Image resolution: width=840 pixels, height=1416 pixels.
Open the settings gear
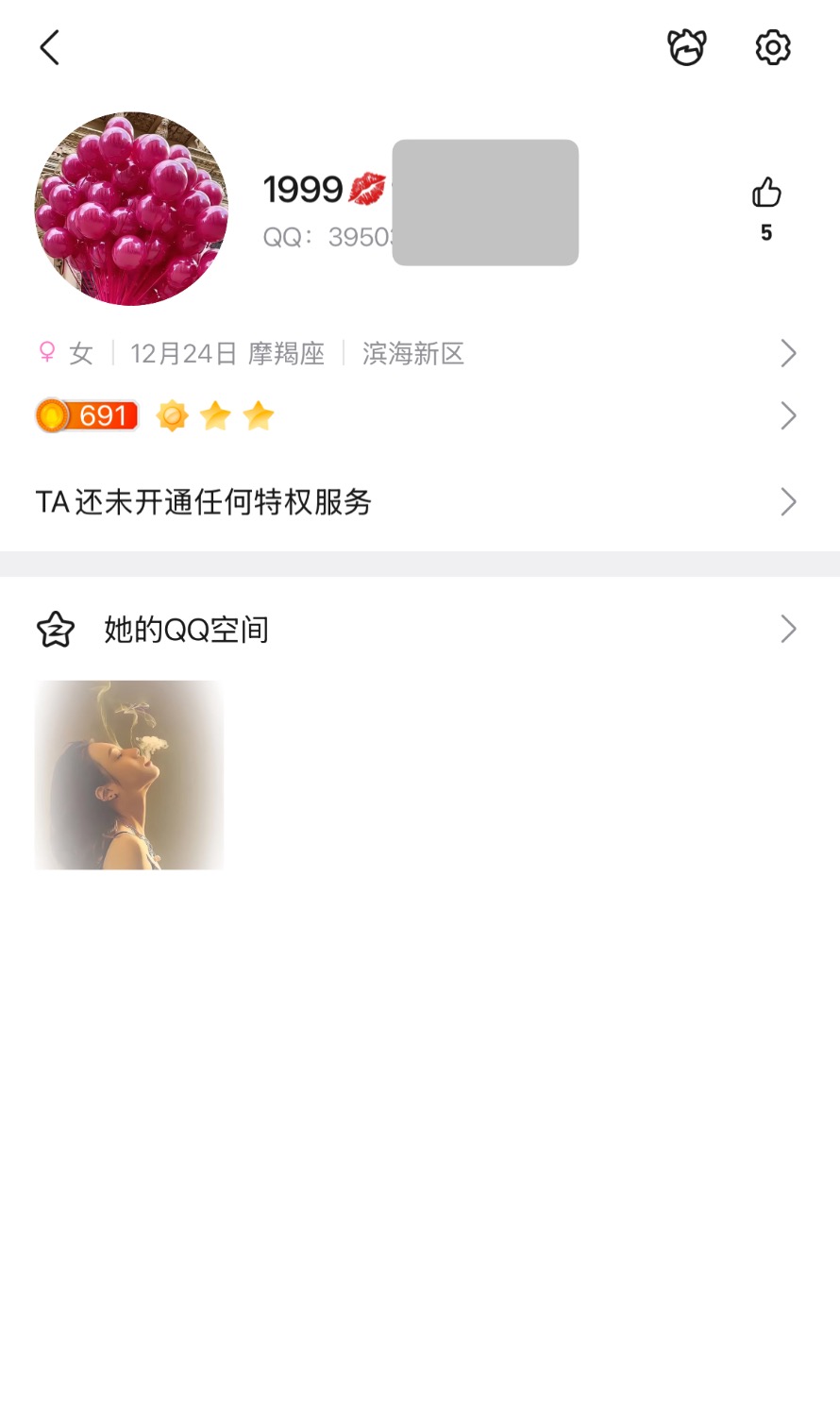(772, 47)
